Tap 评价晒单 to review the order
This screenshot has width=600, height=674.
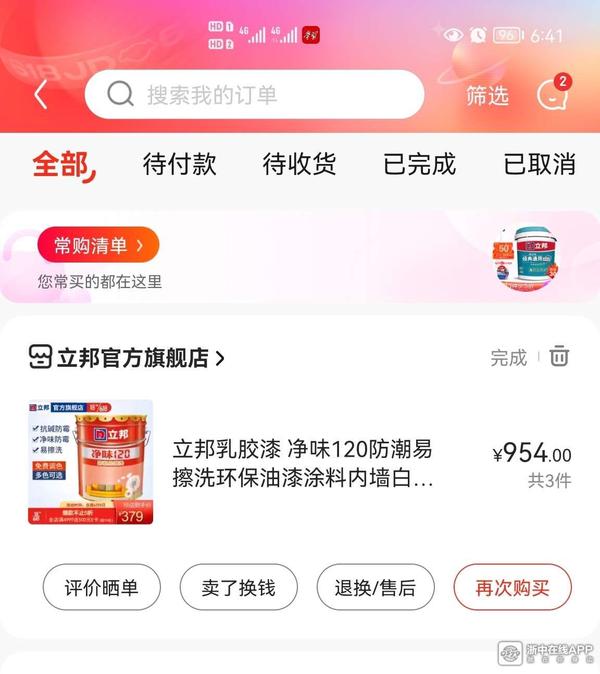pyautogui.click(x=101, y=587)
